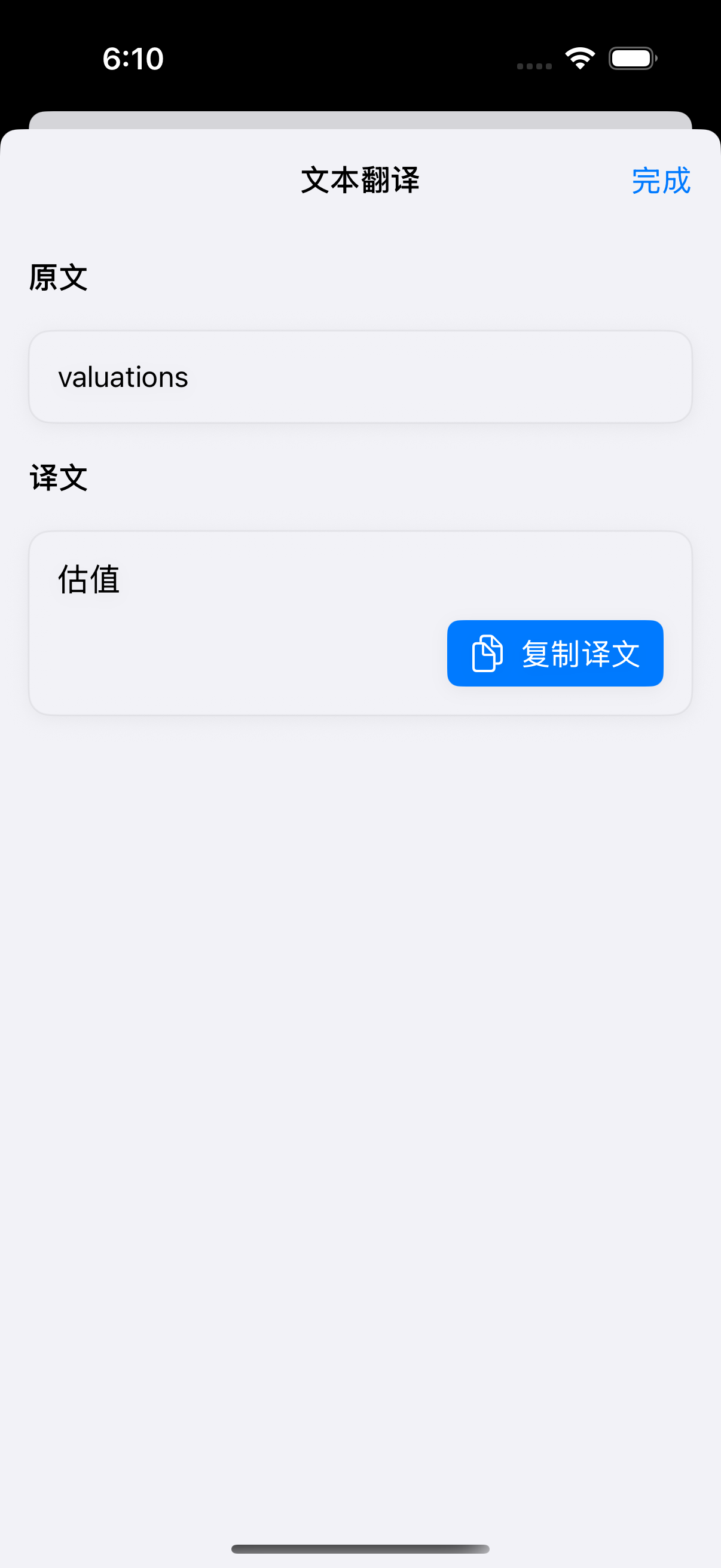Tap the Wi-Fi icon in status bar
This screenshot has height=1568, width=721.
[579, 57]
